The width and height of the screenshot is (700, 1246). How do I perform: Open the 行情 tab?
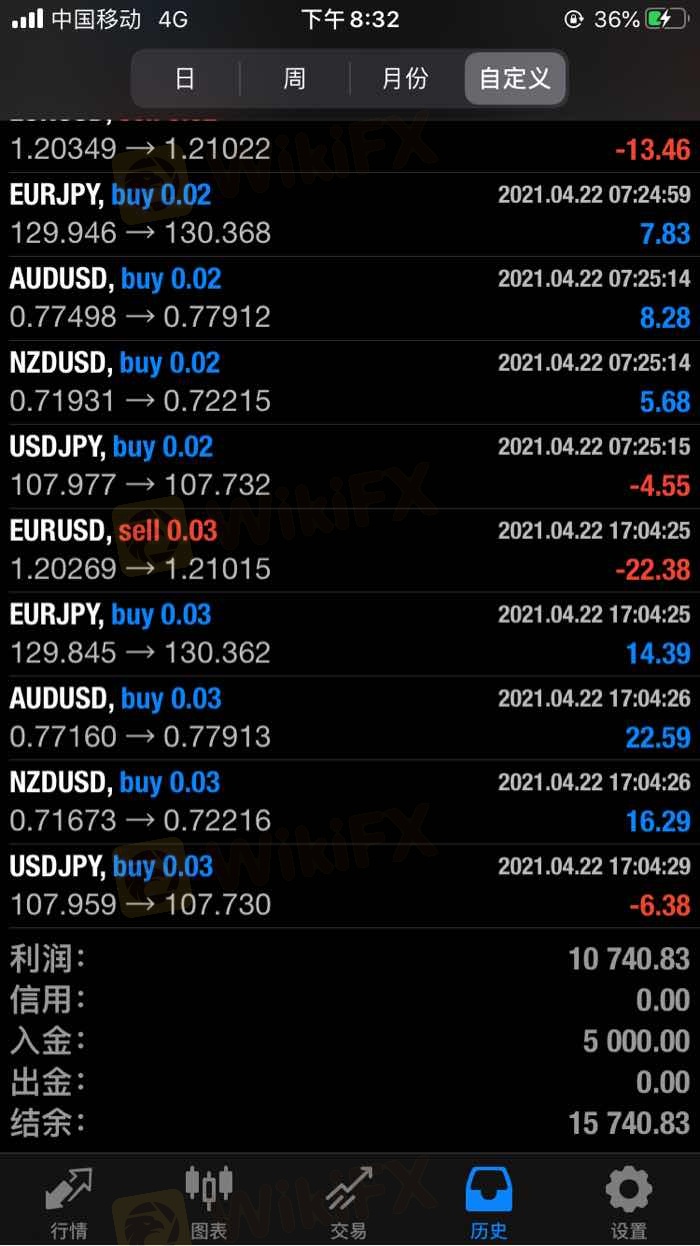tap(69, 1202)
